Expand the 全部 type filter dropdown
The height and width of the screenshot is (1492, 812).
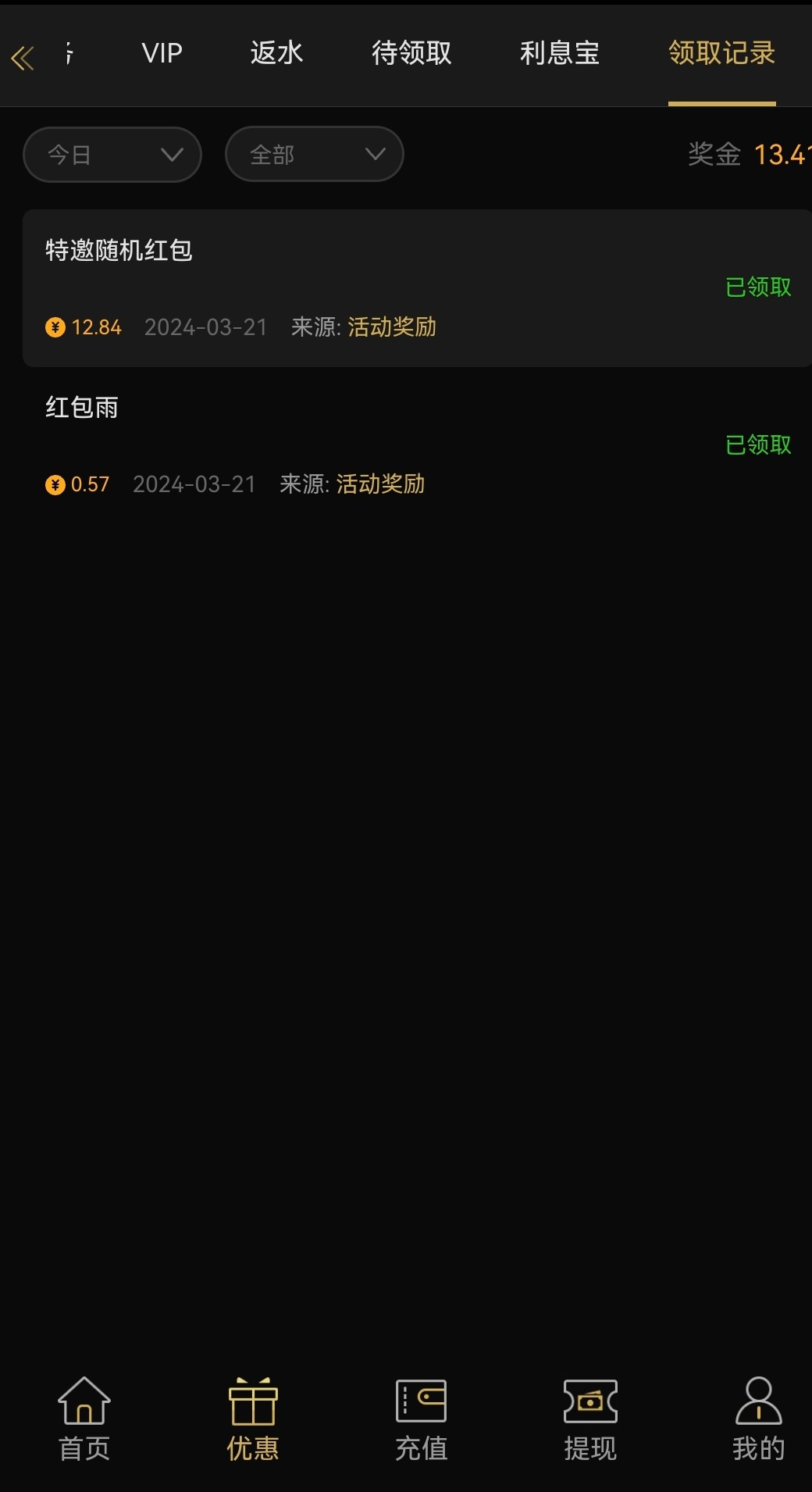tap(314, 155)
